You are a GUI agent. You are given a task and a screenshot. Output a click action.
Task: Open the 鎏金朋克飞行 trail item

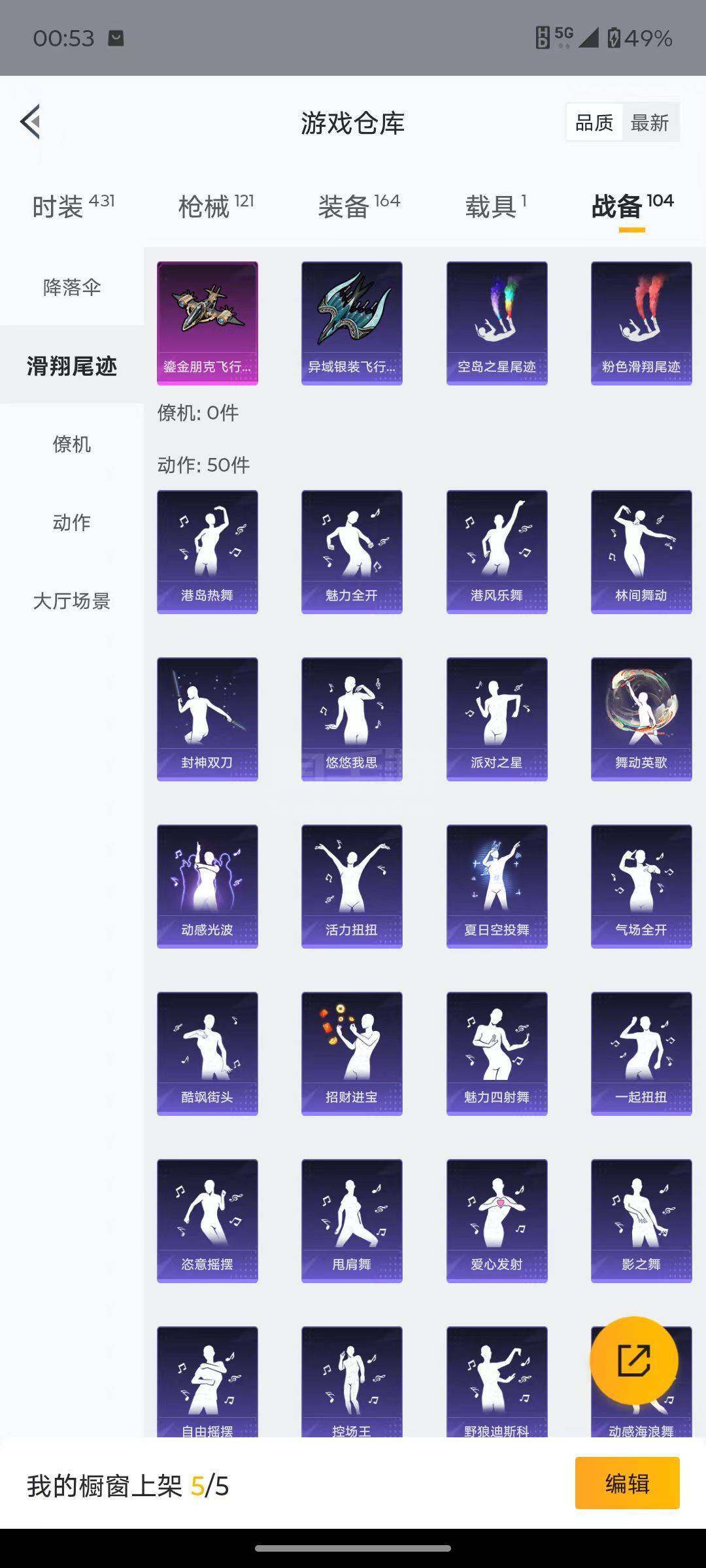[207, 323]
